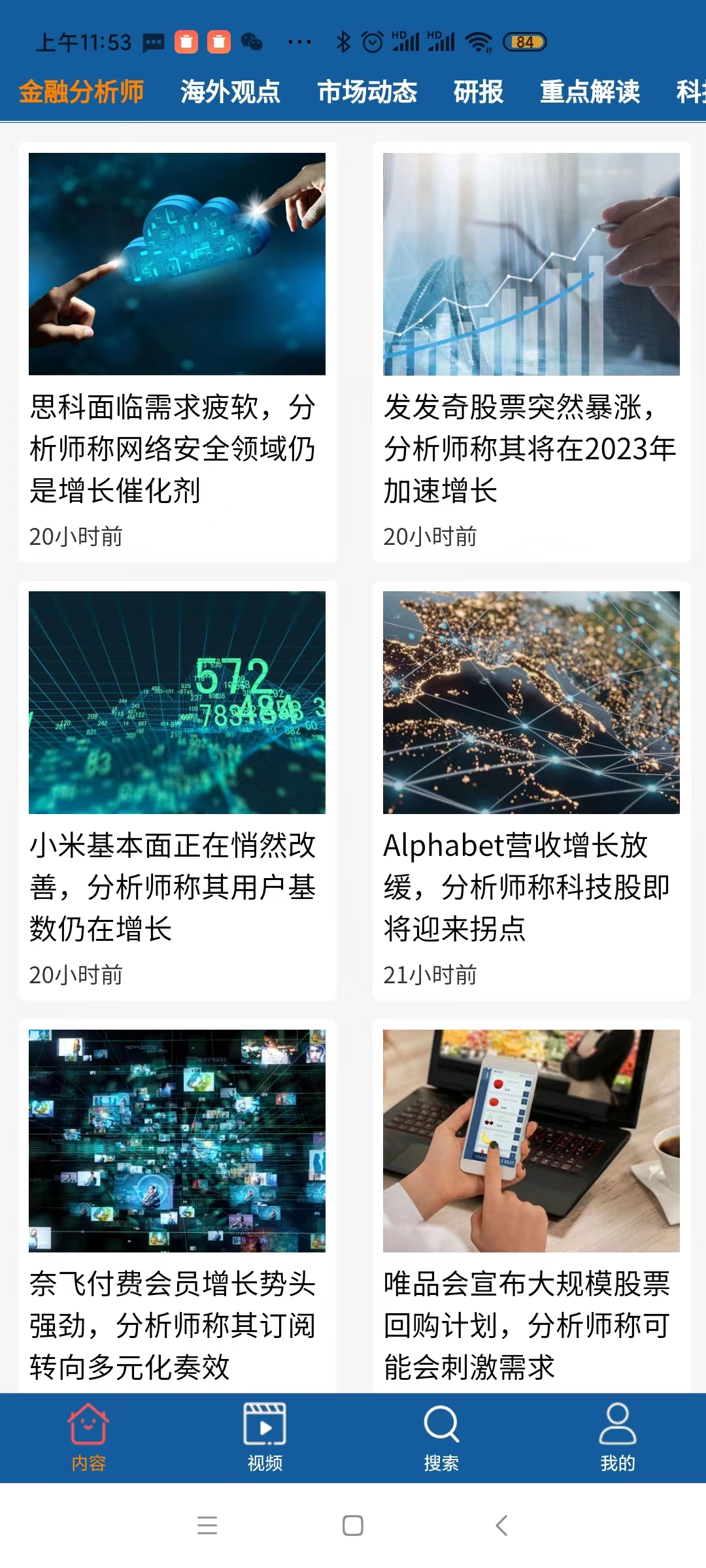Viewport: 706px width, 1568px height.
Task: Switch to 市场动态 channel tab
Action: (x=368, y=92)
